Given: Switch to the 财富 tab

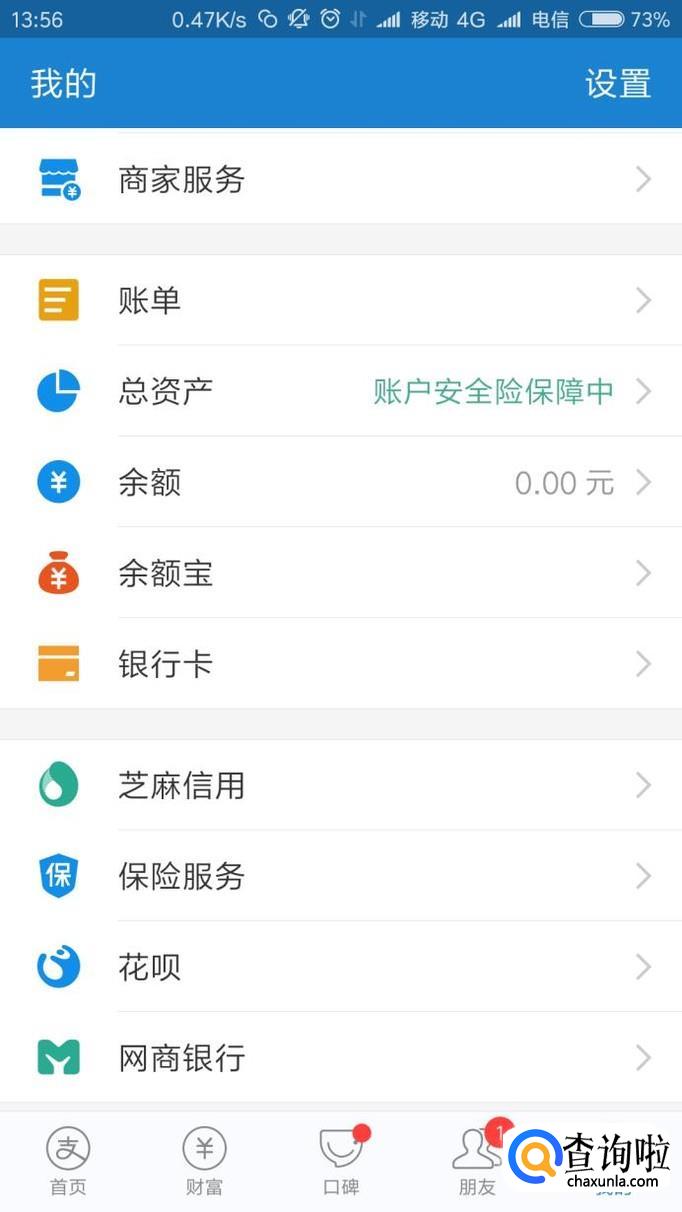Looking at the screenshot, I should pos(204,1160).
